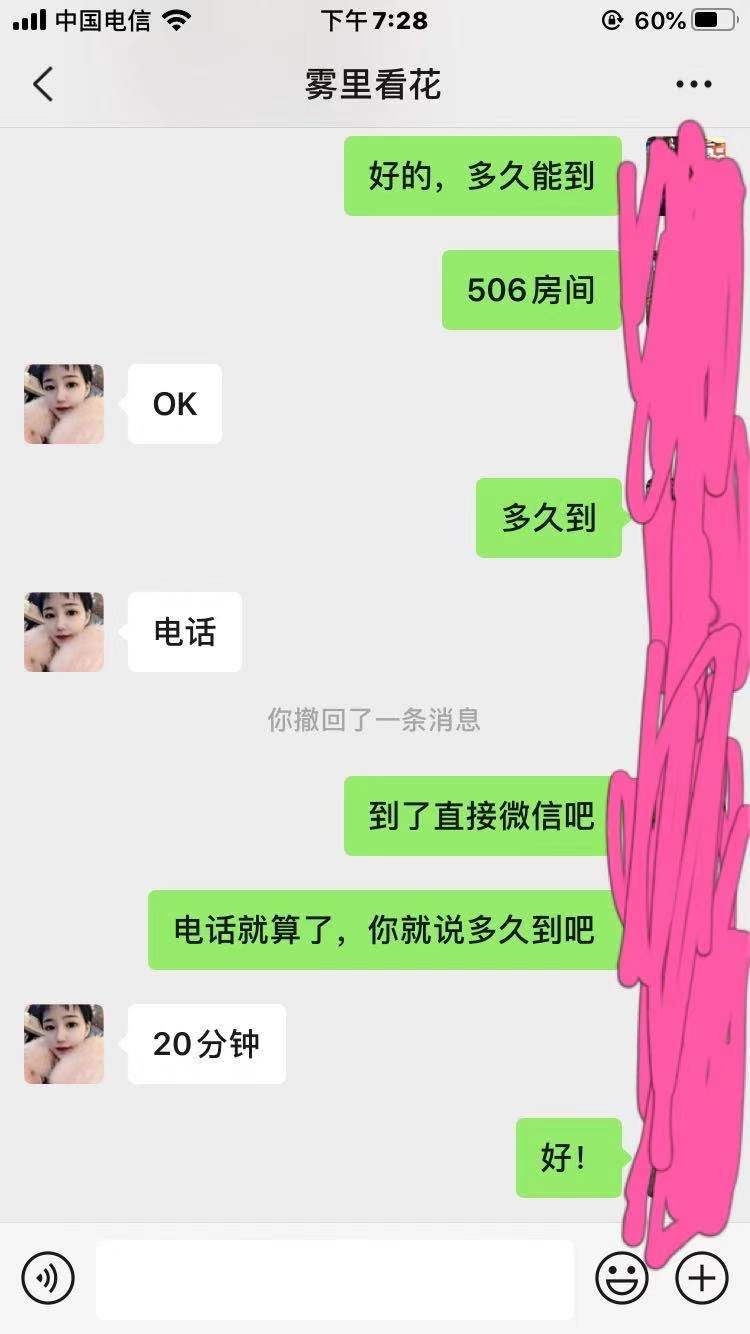Open contact avatar beside the OK message

tap(64, 404)
